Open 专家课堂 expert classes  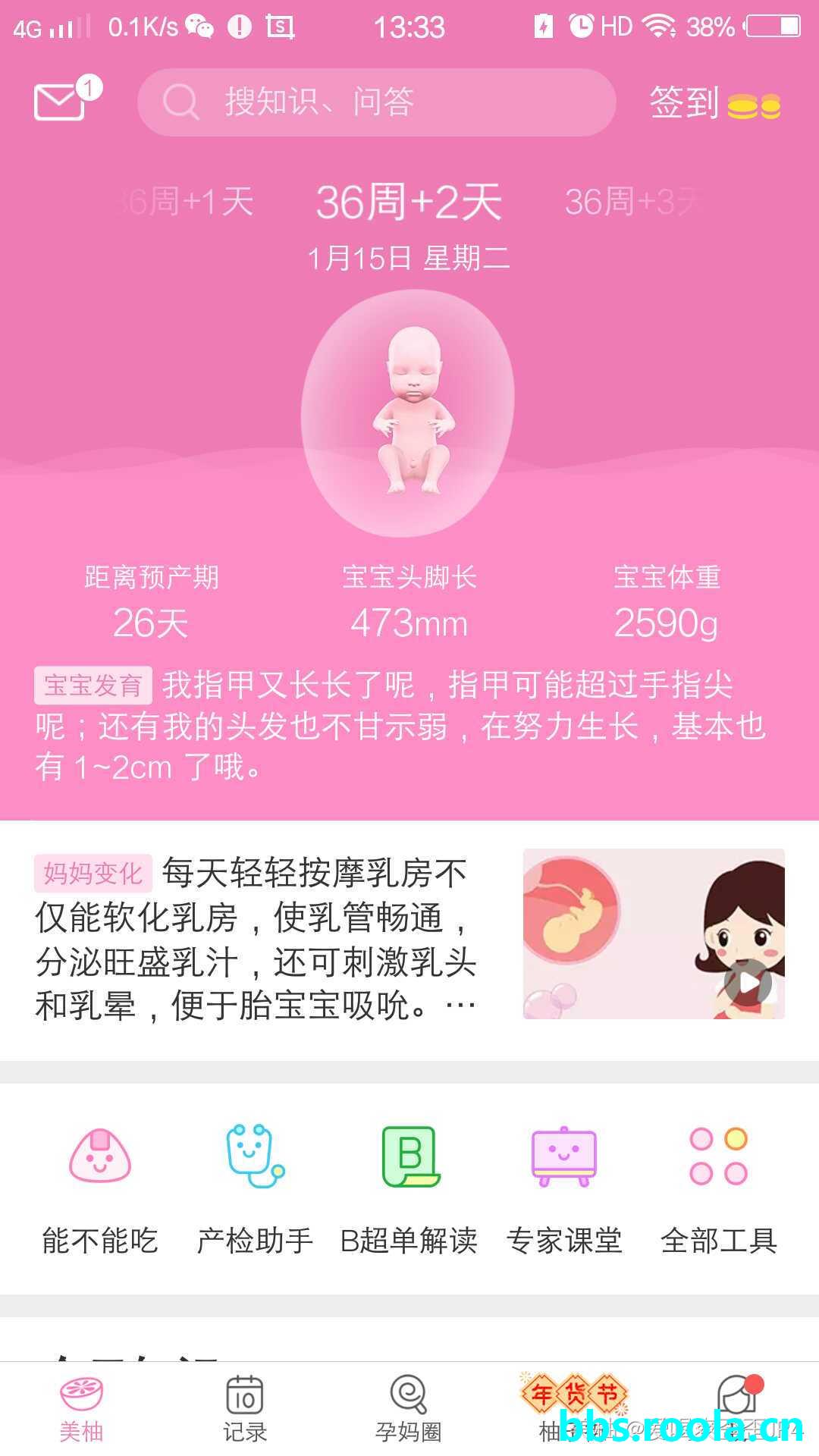[564, 1187]
